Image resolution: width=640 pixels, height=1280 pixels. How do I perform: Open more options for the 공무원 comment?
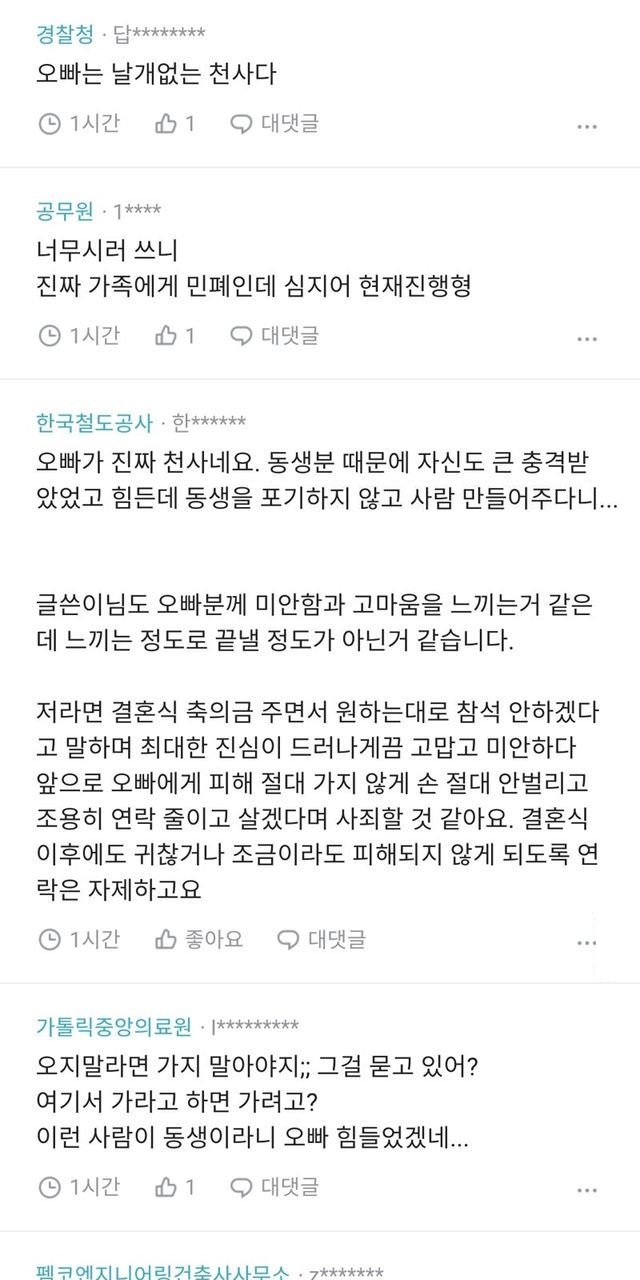click(x=588, y=338)
